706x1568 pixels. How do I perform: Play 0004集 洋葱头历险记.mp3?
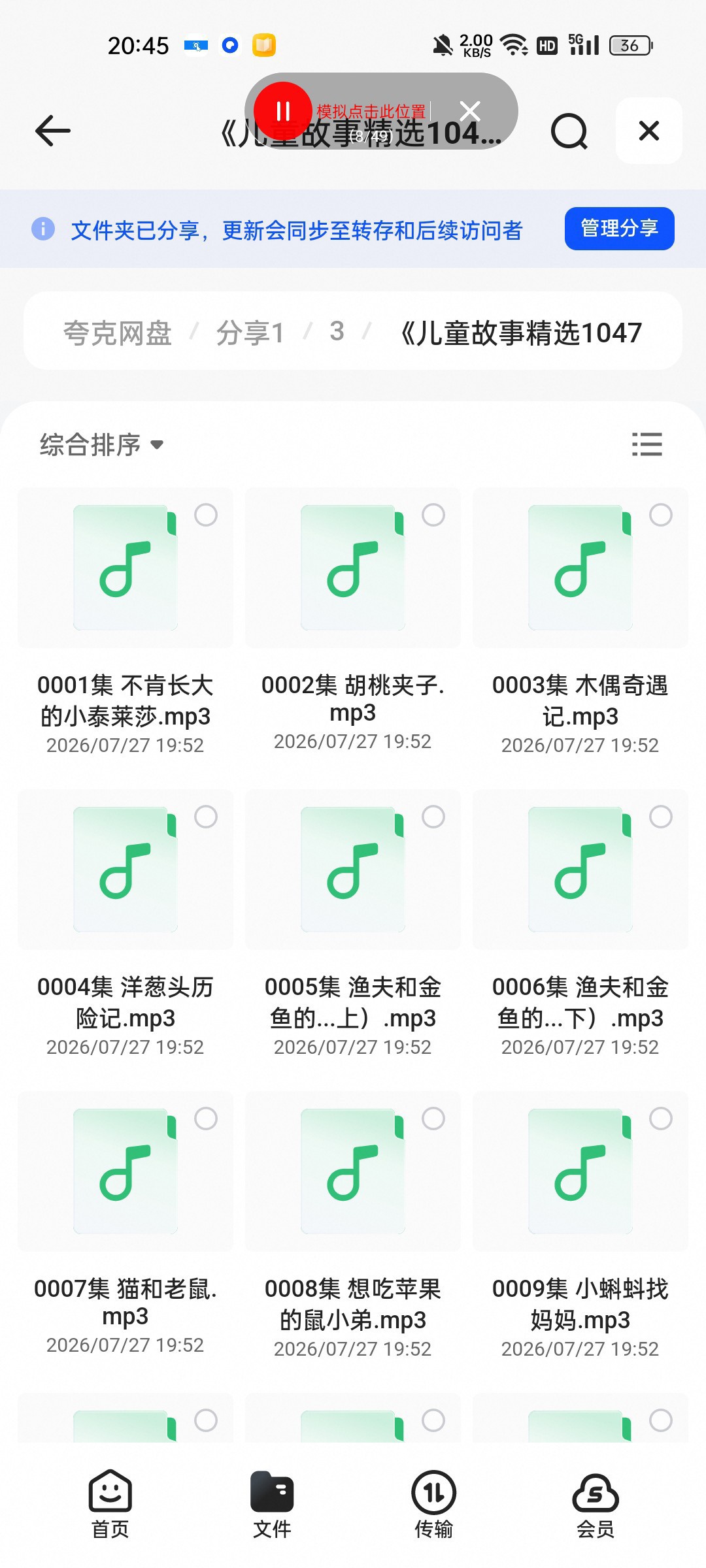(126, 923)
